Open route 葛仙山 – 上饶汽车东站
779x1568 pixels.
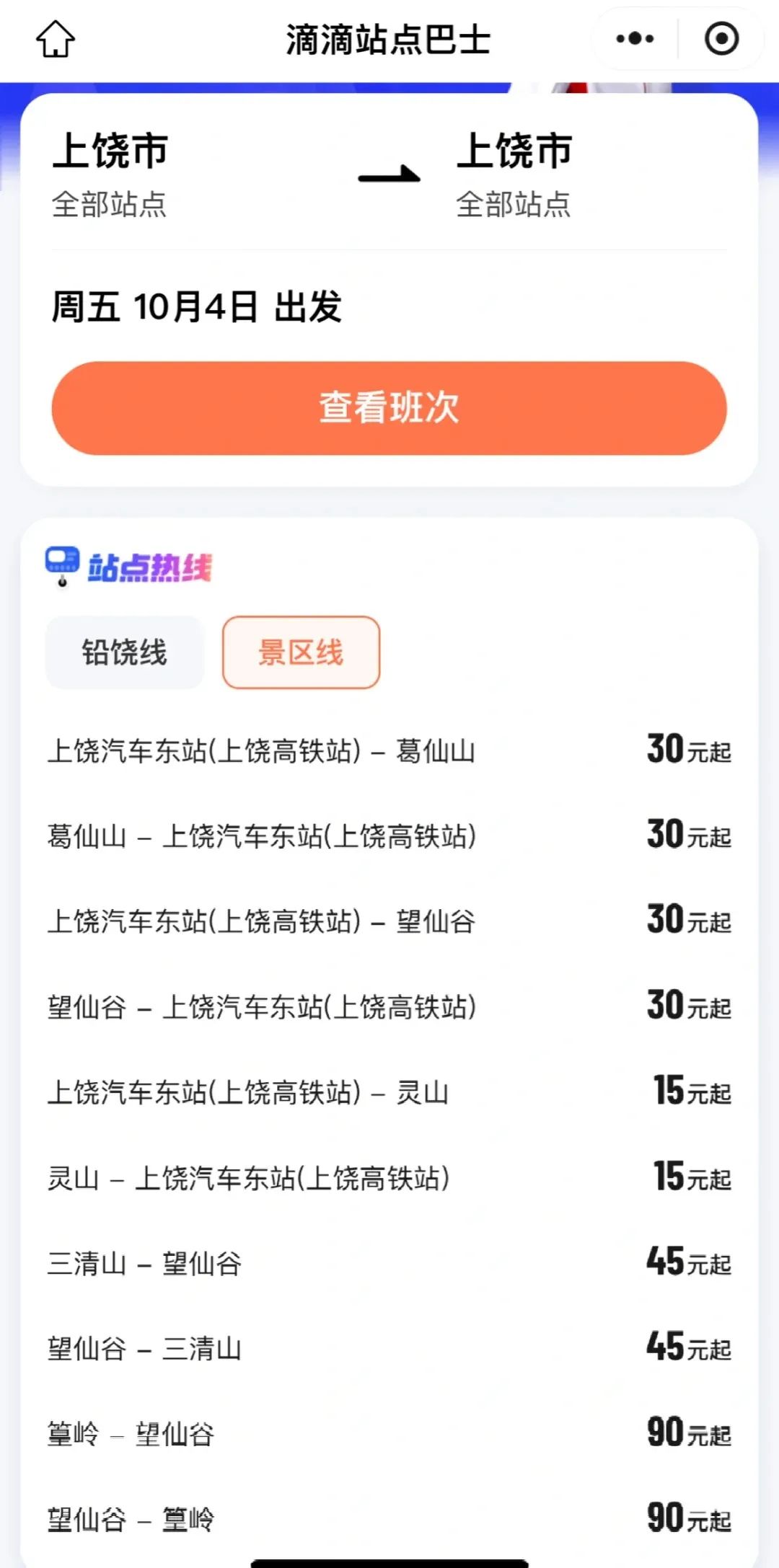(389, 836)
